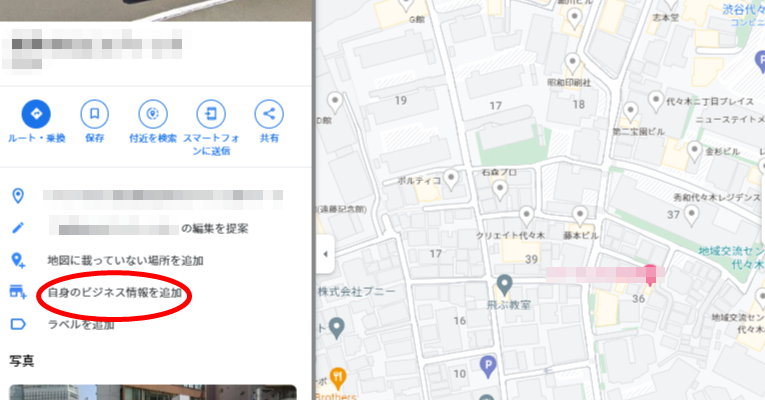
Task: Select the 飛ぶ教室 map marker
Action: [505, 285]
